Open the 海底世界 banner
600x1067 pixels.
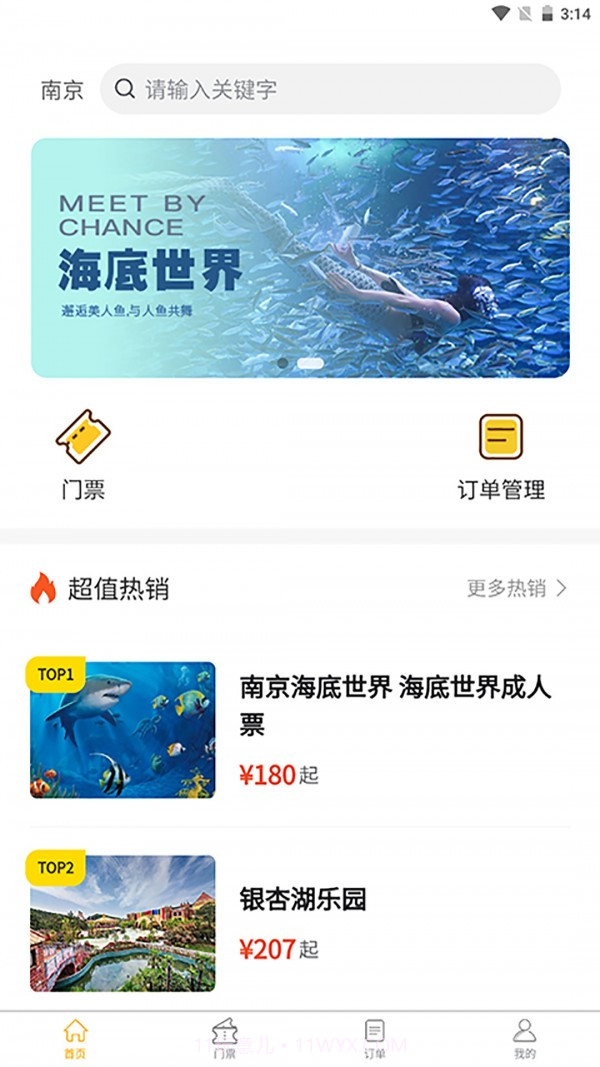point(300,258)
